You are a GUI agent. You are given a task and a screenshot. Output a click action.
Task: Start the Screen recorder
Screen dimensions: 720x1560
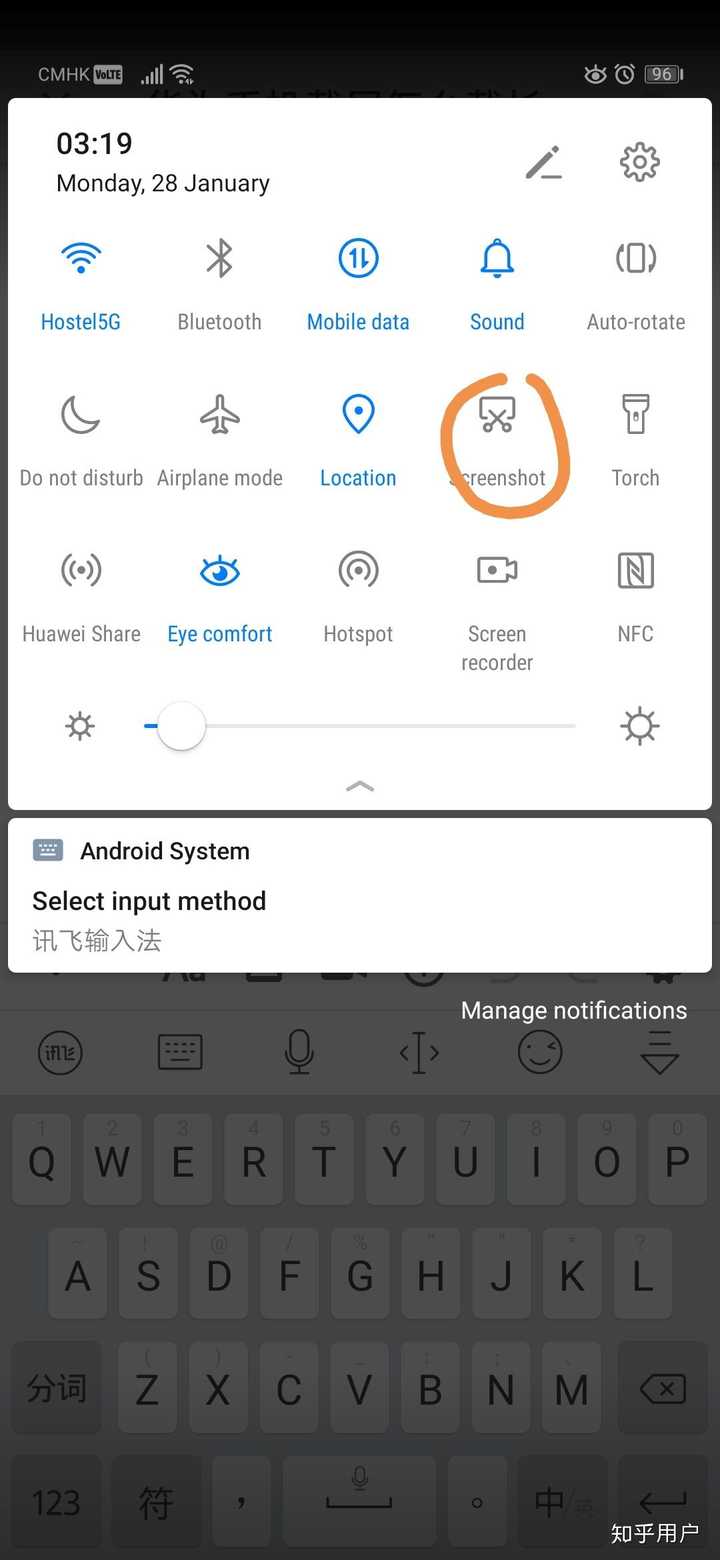(x=497, y=571)
